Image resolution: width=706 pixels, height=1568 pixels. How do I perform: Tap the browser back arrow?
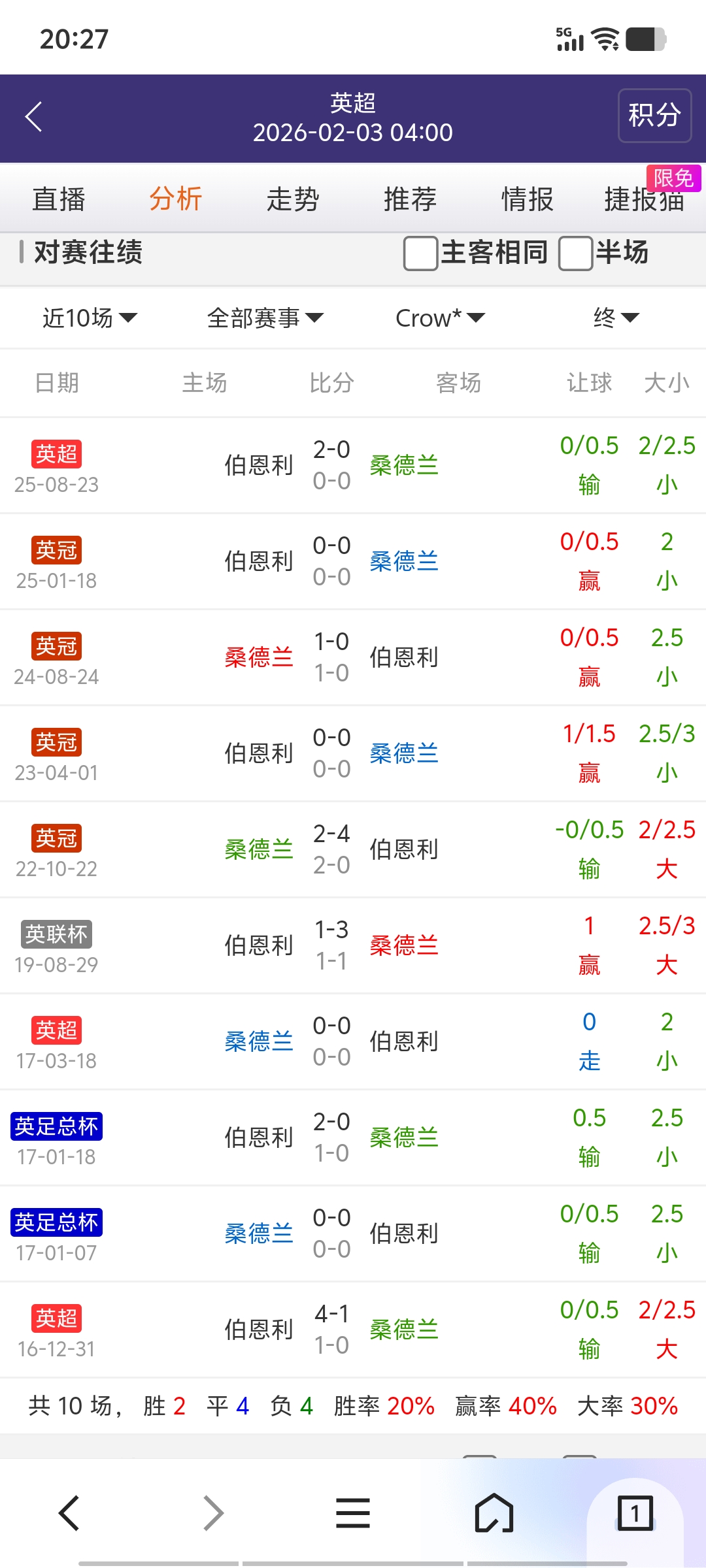tap(69, 1513)
